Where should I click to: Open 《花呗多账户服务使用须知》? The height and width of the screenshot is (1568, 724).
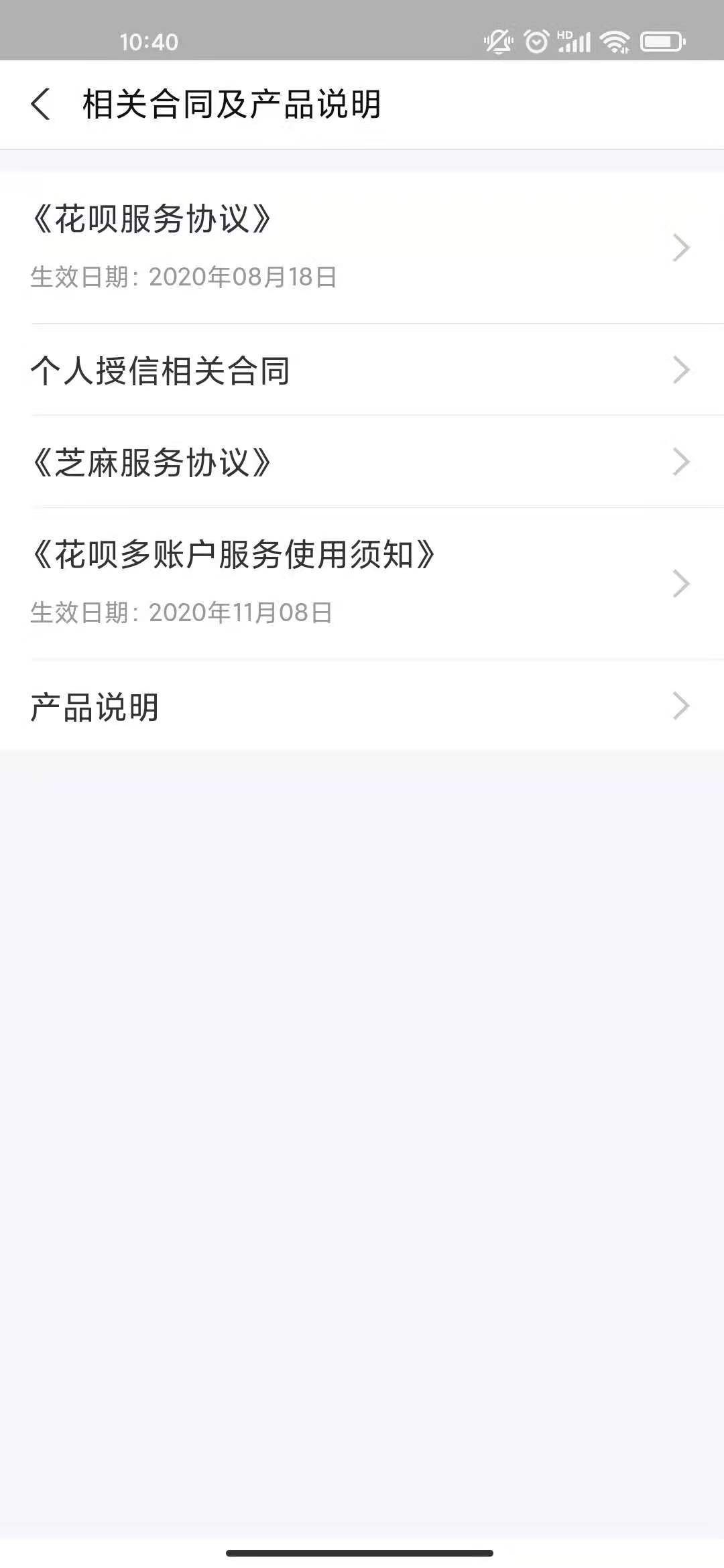click(362, 583)
